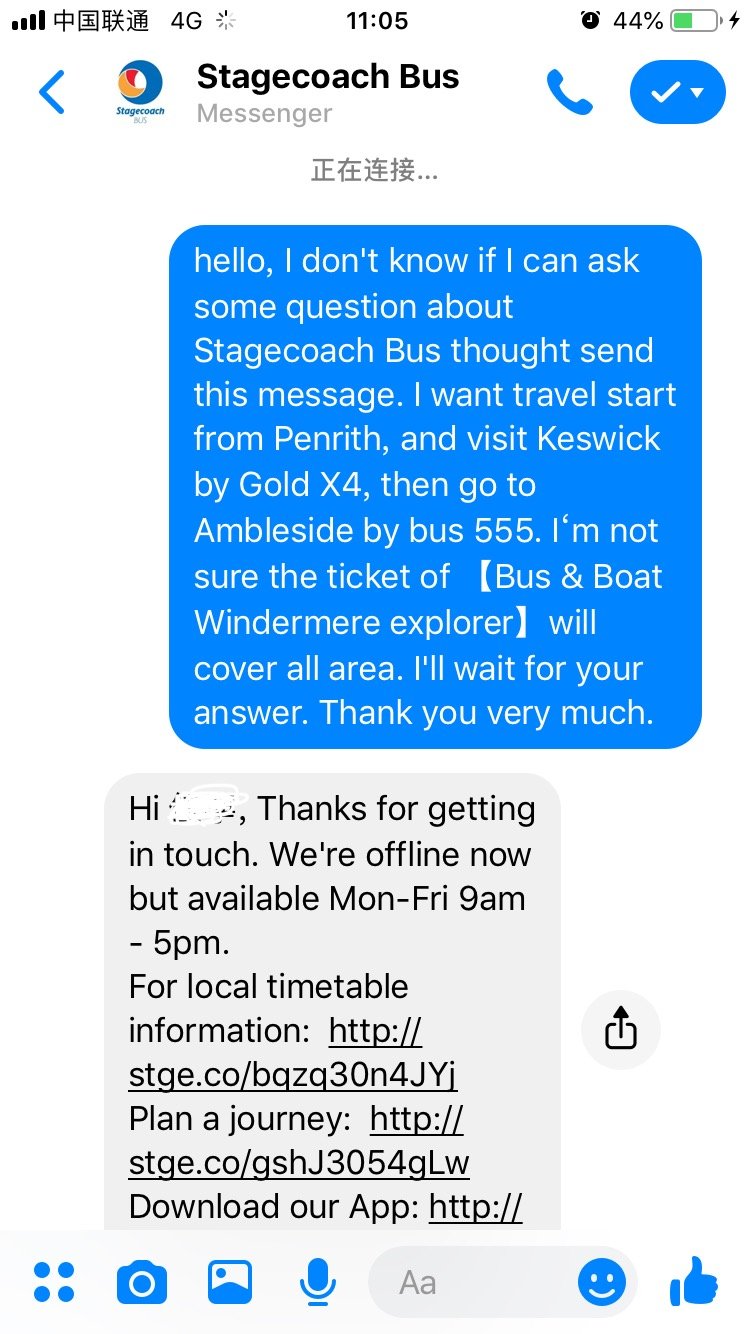Open the camera to take a photo
Screen dimensions: 750x1334
pyautogui.click(x=141, y=1282)
